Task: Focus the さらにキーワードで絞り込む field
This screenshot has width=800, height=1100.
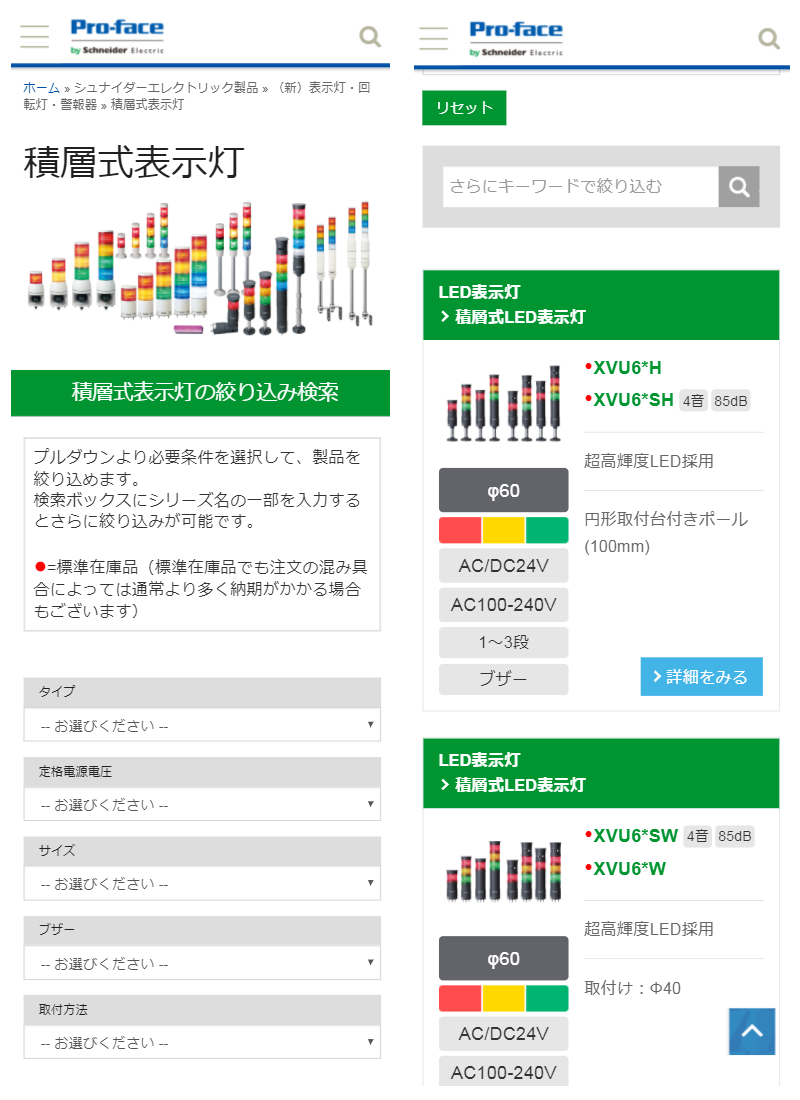Action: click(x=580, y=186)
